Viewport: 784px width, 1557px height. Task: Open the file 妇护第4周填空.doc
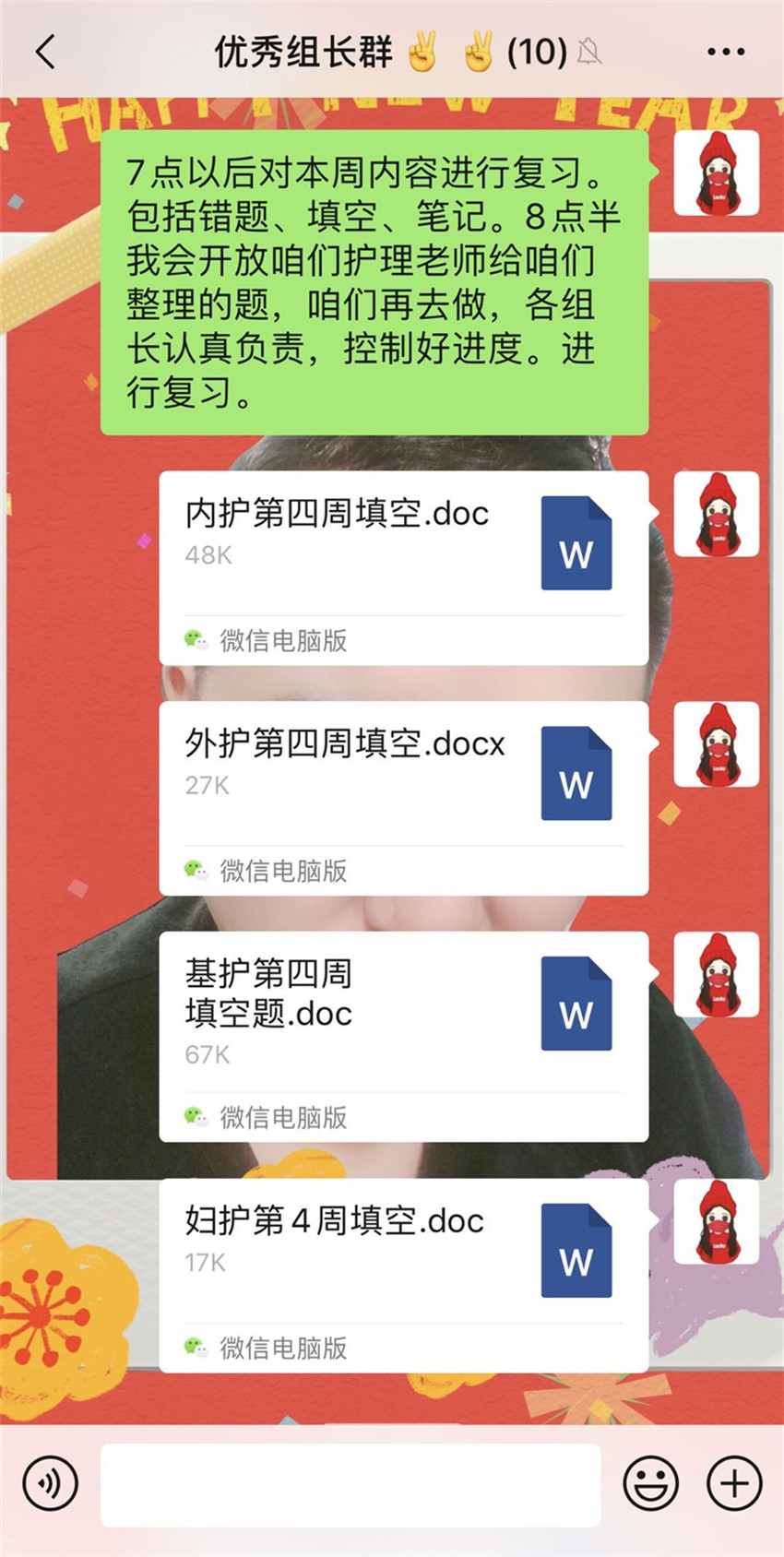click(x=403, y=1276)
